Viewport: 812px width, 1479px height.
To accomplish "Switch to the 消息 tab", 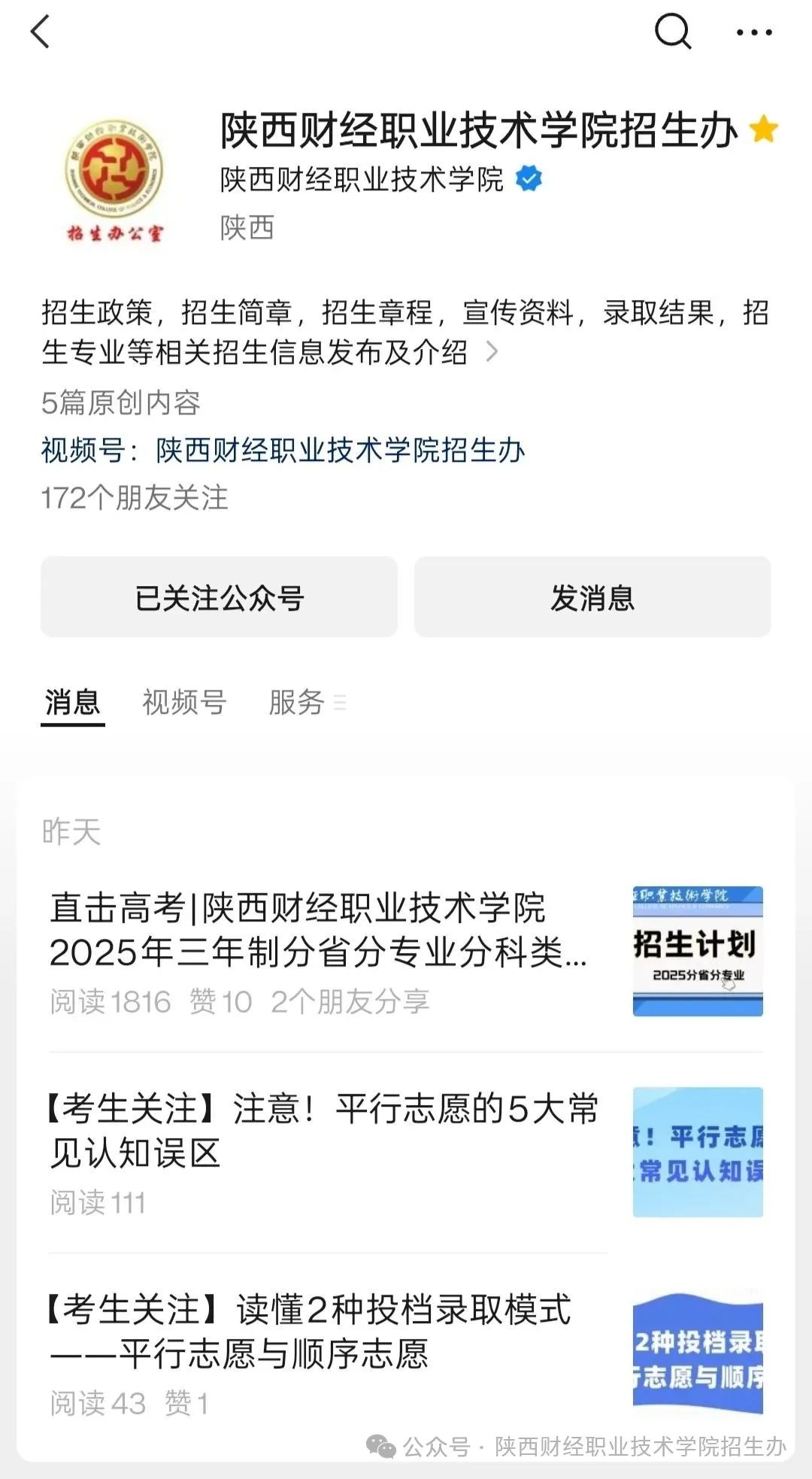I will click(72, 703).
